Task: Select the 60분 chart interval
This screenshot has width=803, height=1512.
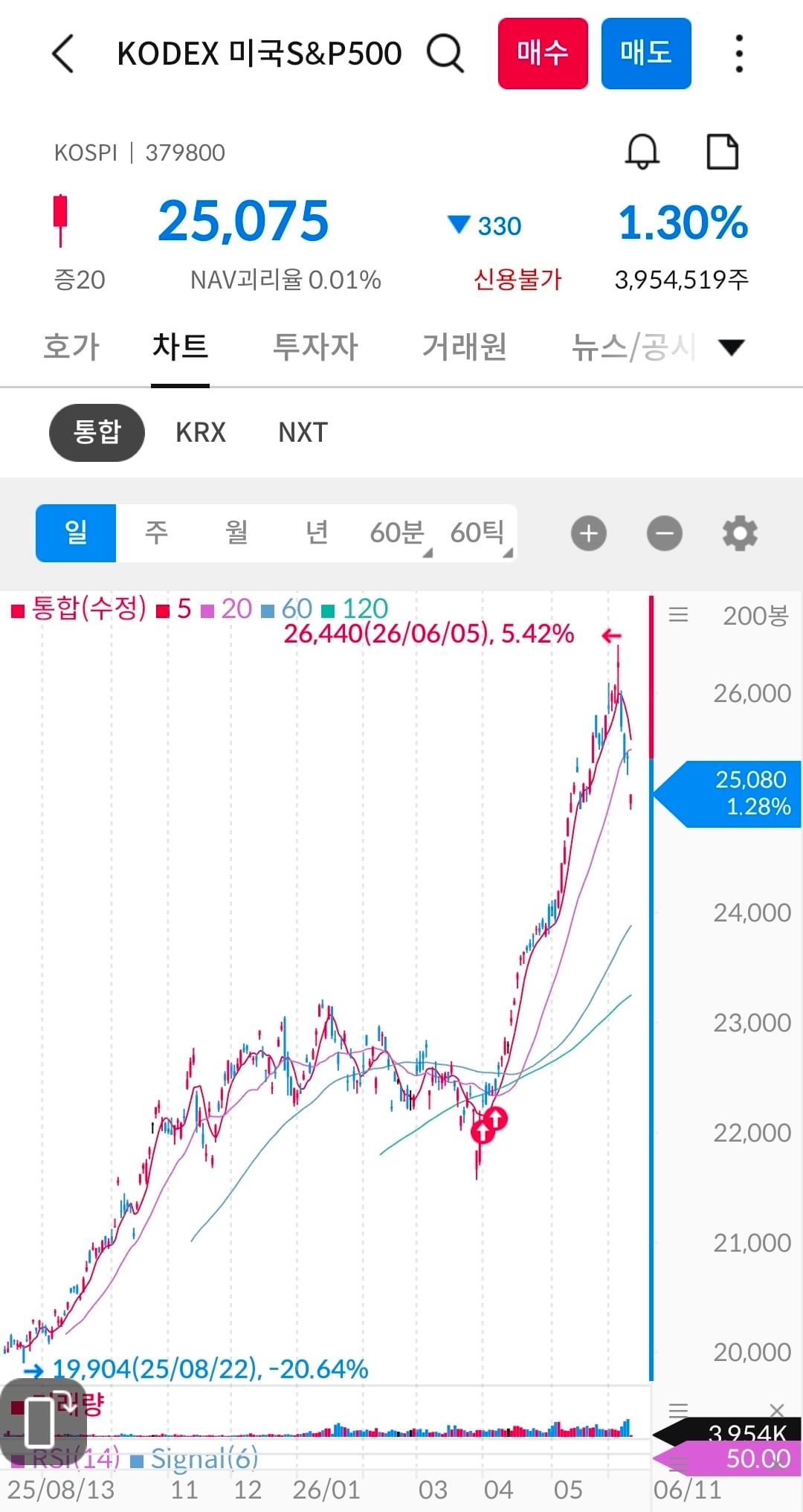Action: 397,533
